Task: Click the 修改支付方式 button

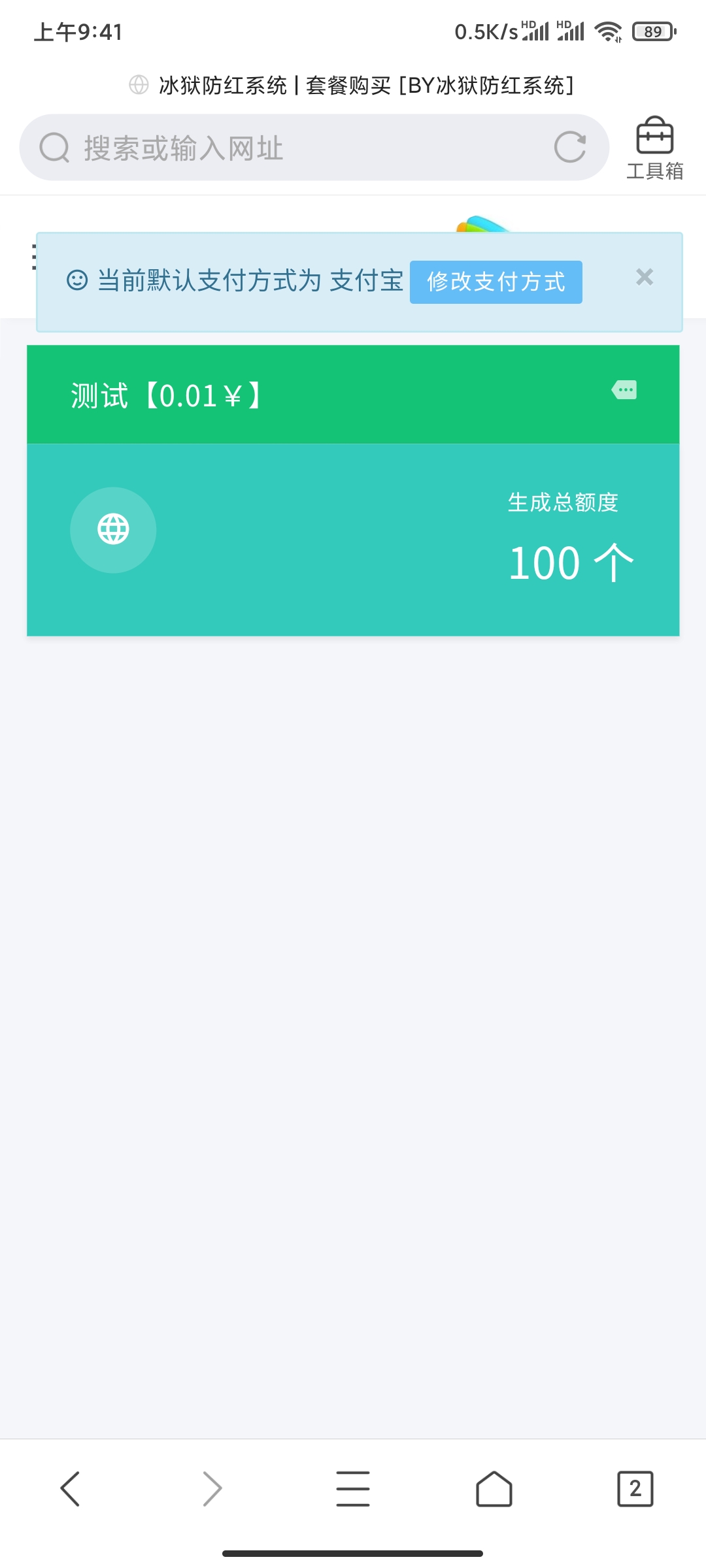Action: (x=496, y=282)
